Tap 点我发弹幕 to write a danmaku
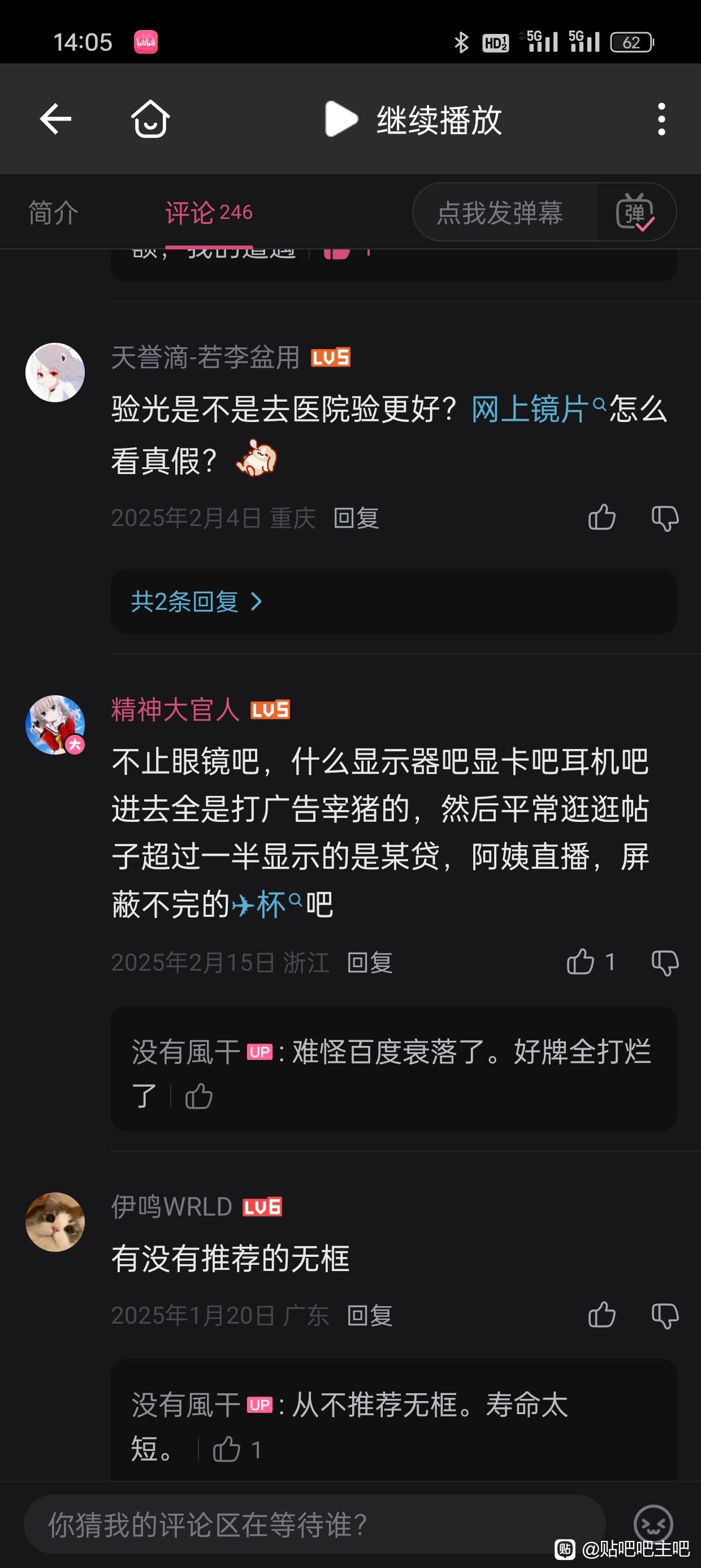The image size is (701, 1568). [500, 213]
